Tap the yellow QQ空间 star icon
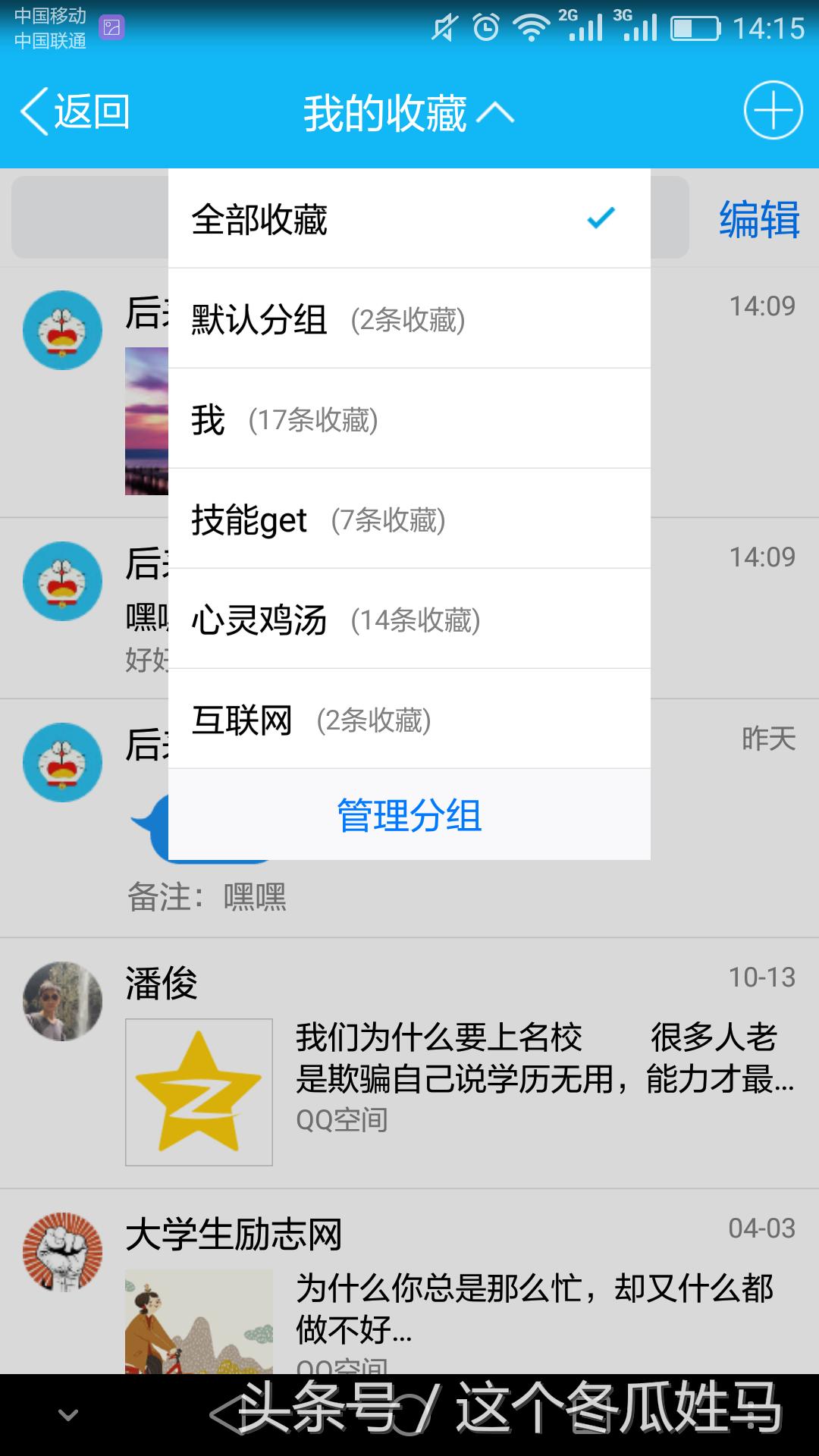 (x=197, y=1090)
